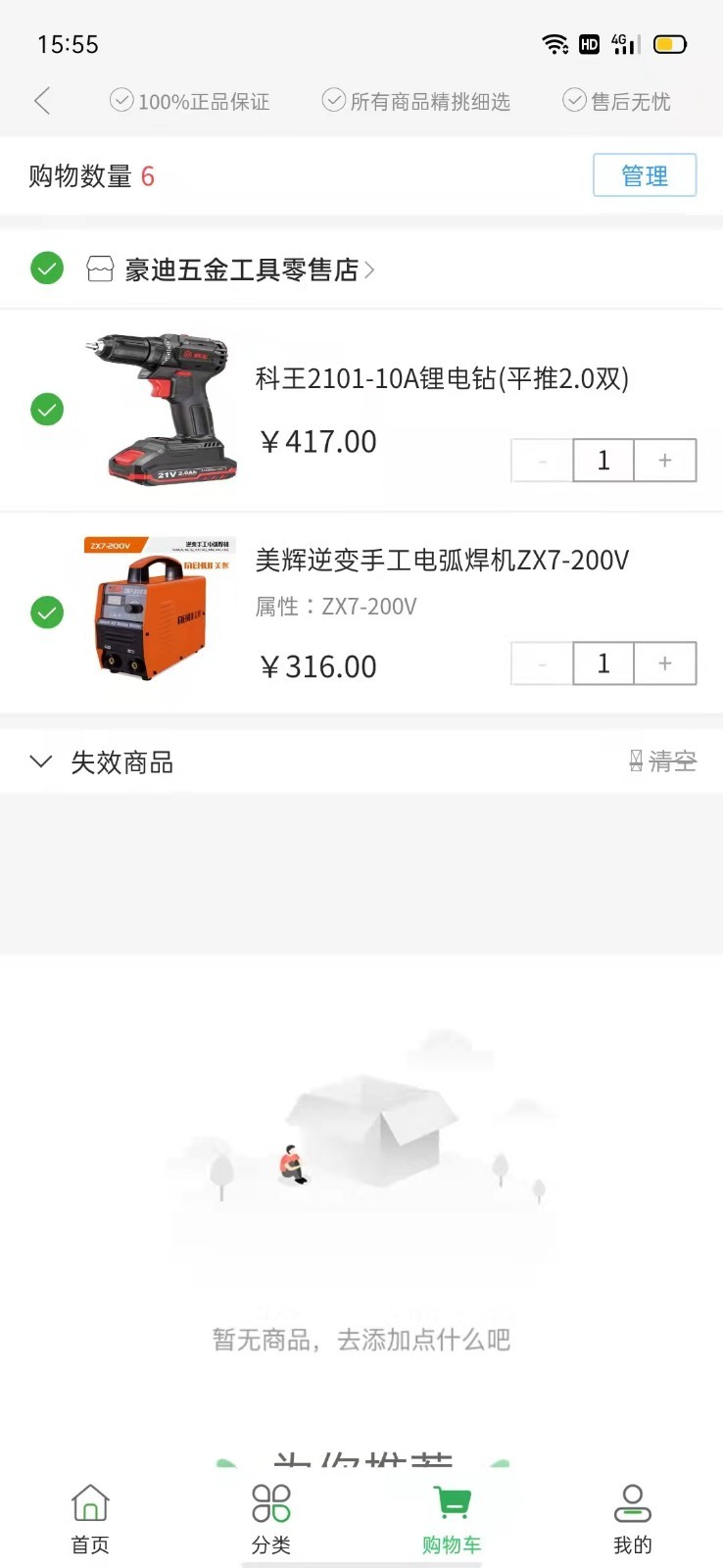723x1568 pixels.
Task: Uncheck the 科王2101-10A锂电钻 item
Action: [47, 409]
